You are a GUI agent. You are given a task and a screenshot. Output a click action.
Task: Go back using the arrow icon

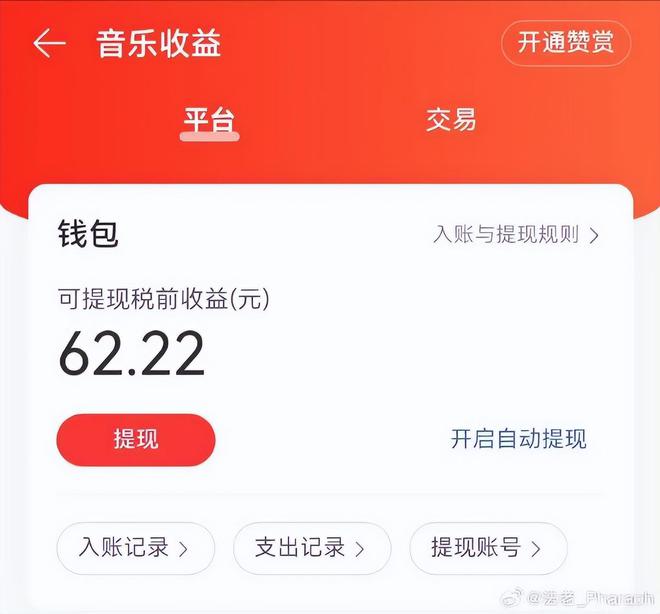48,43
